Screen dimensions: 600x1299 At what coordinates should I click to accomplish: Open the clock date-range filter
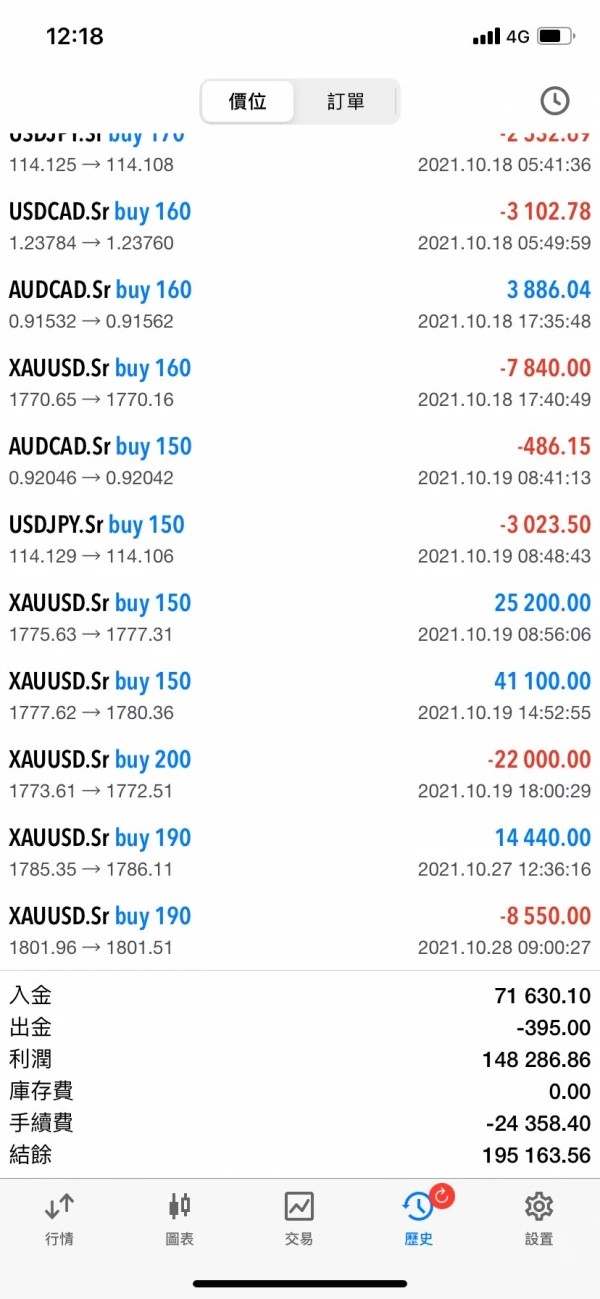pos(554,100)
